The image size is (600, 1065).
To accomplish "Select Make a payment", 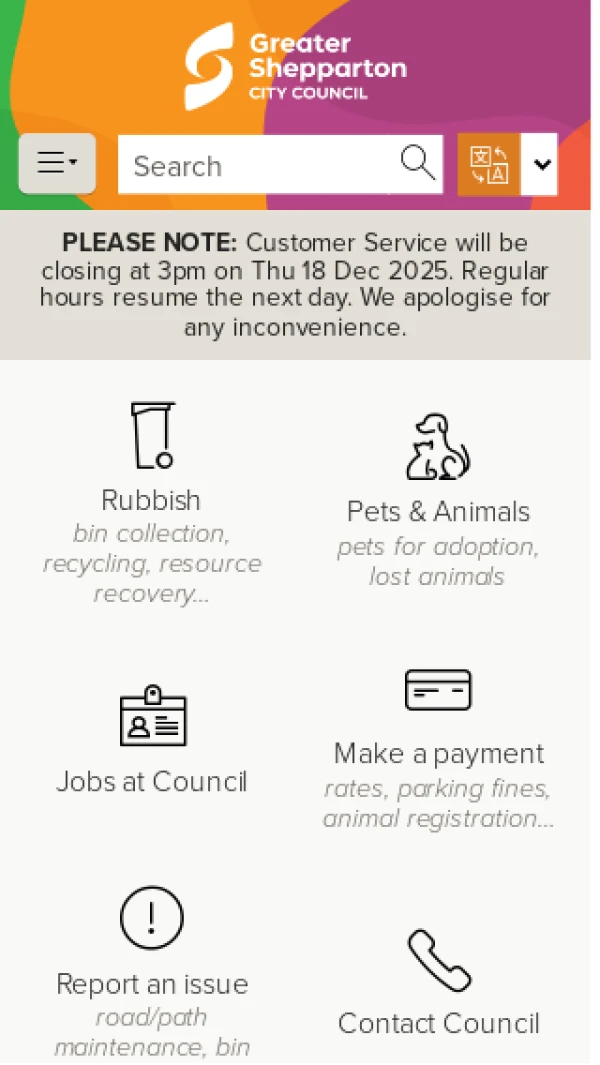I will coord(438,752).
